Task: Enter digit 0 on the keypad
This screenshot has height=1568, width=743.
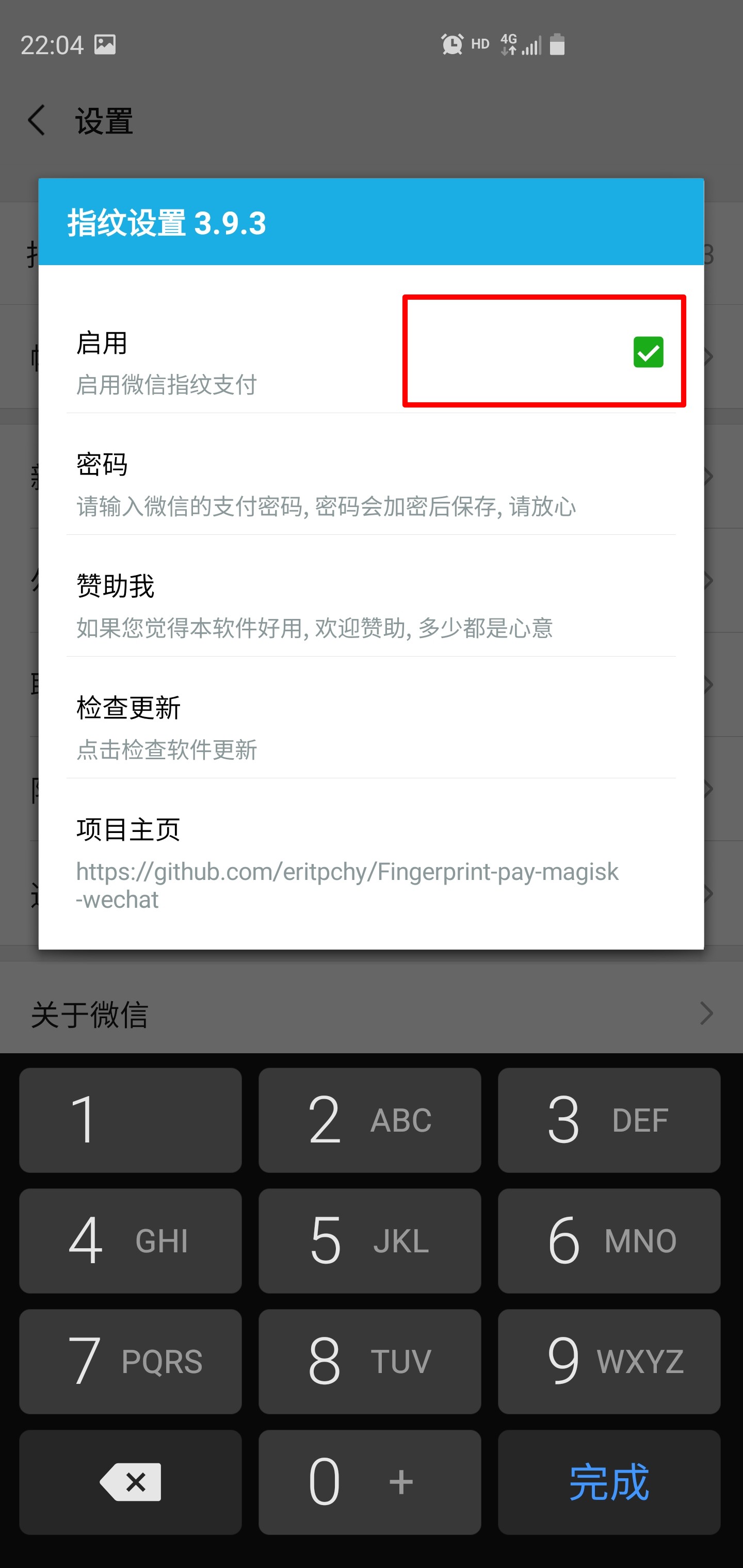Action: [x=369, y=1481]
